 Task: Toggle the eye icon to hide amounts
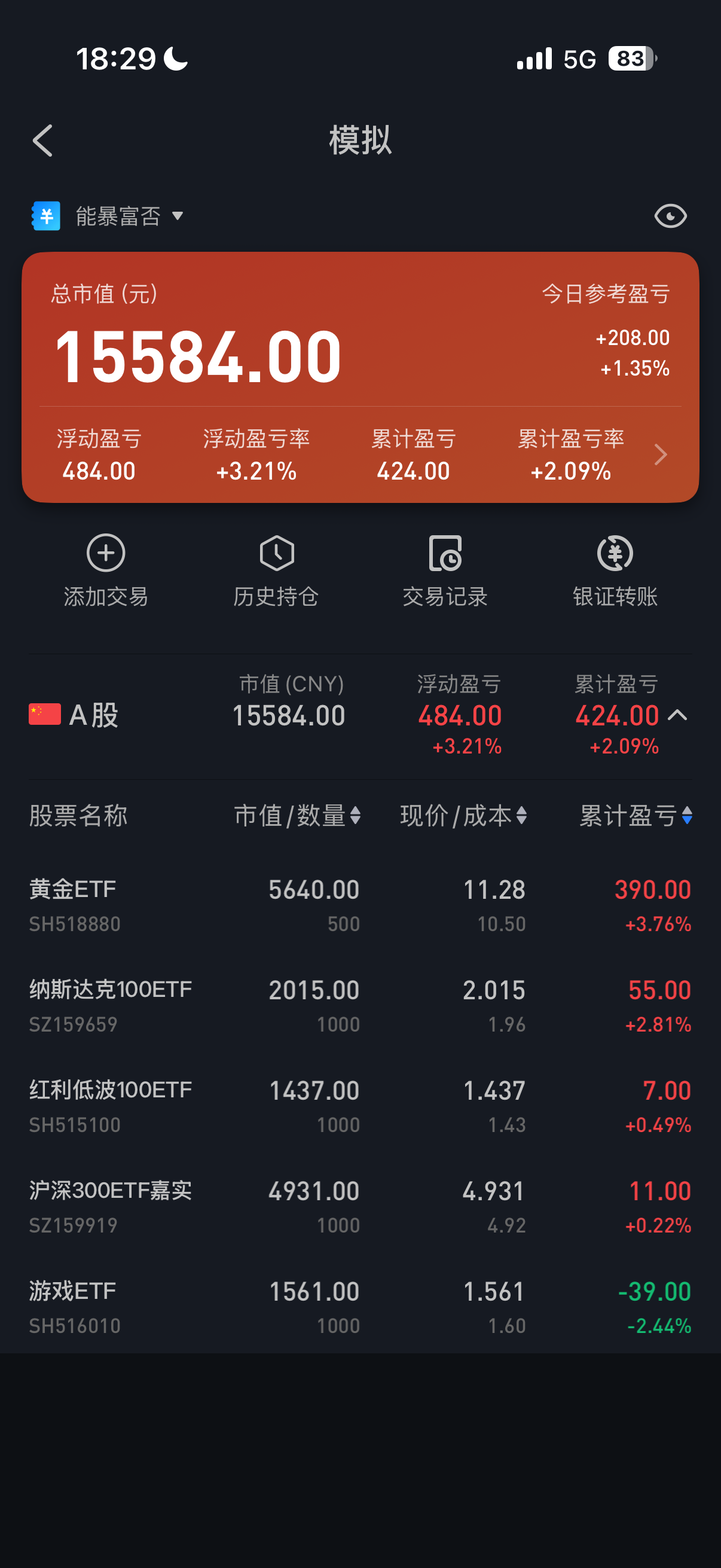670,216
